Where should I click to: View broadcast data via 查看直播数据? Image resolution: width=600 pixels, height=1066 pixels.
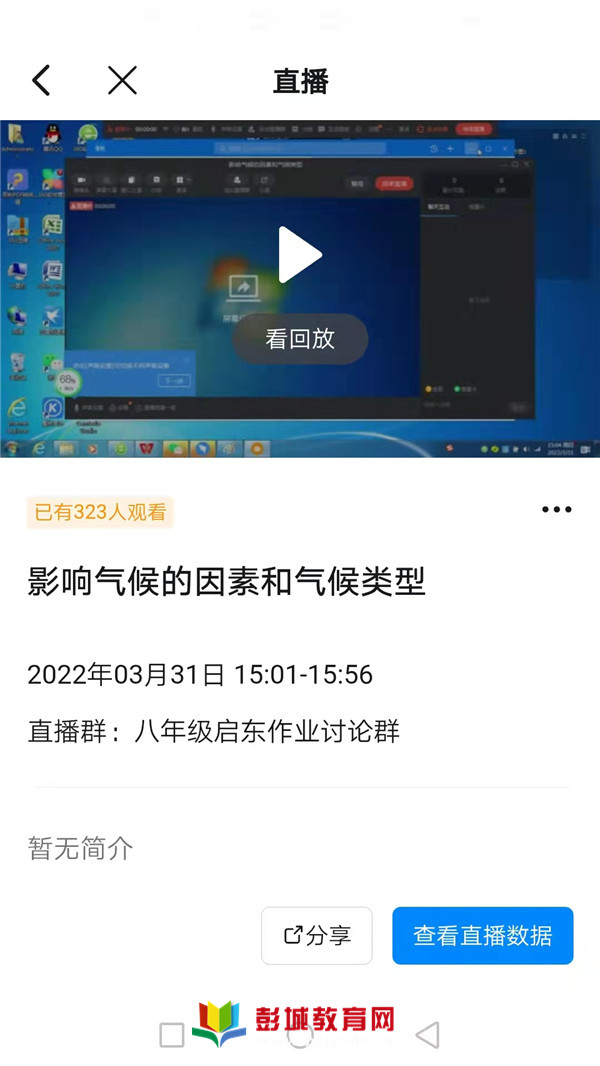pos(482,936)
